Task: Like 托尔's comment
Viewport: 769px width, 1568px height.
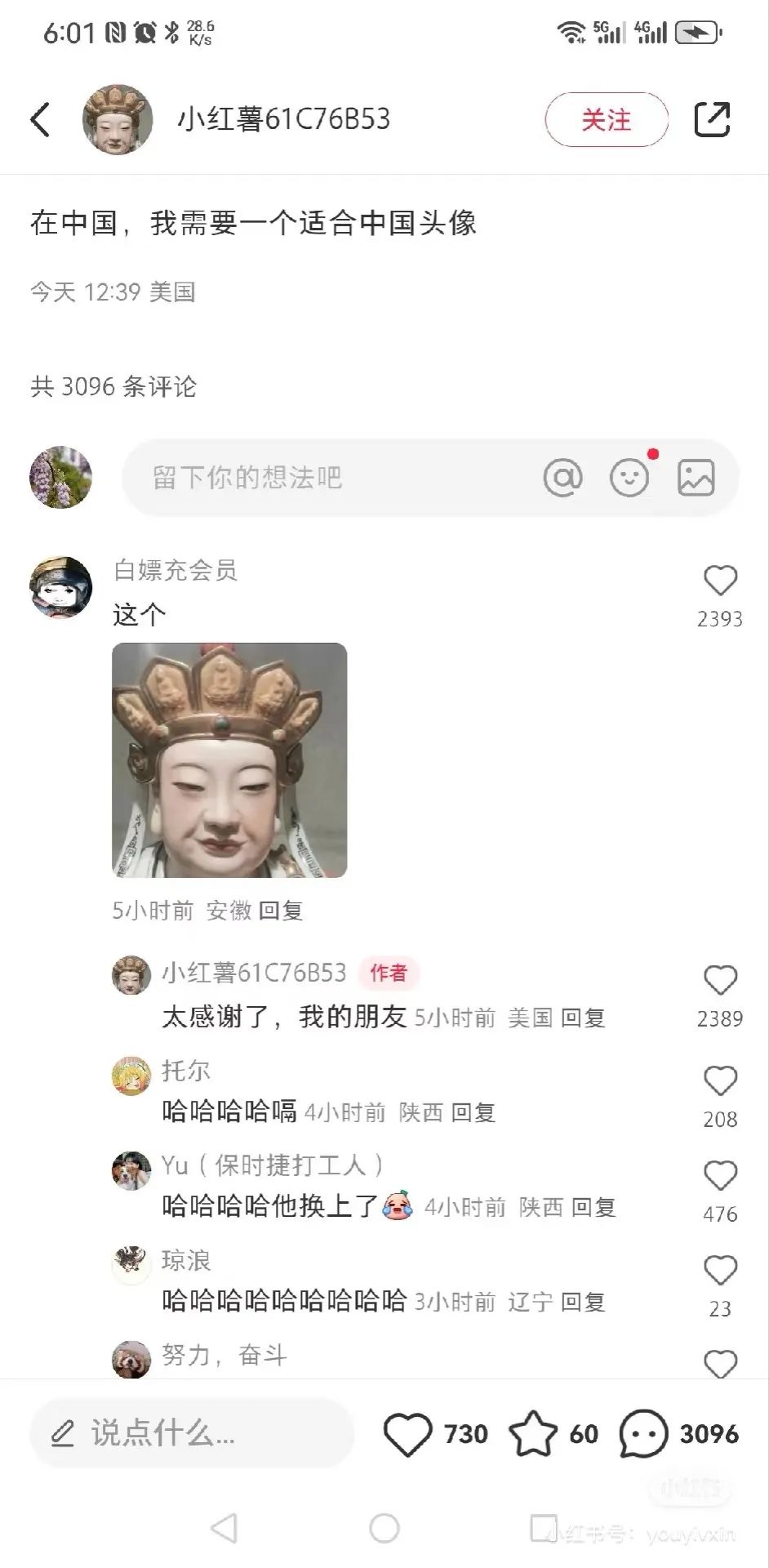Action: pyautogui.click(x=720, y=1081)
